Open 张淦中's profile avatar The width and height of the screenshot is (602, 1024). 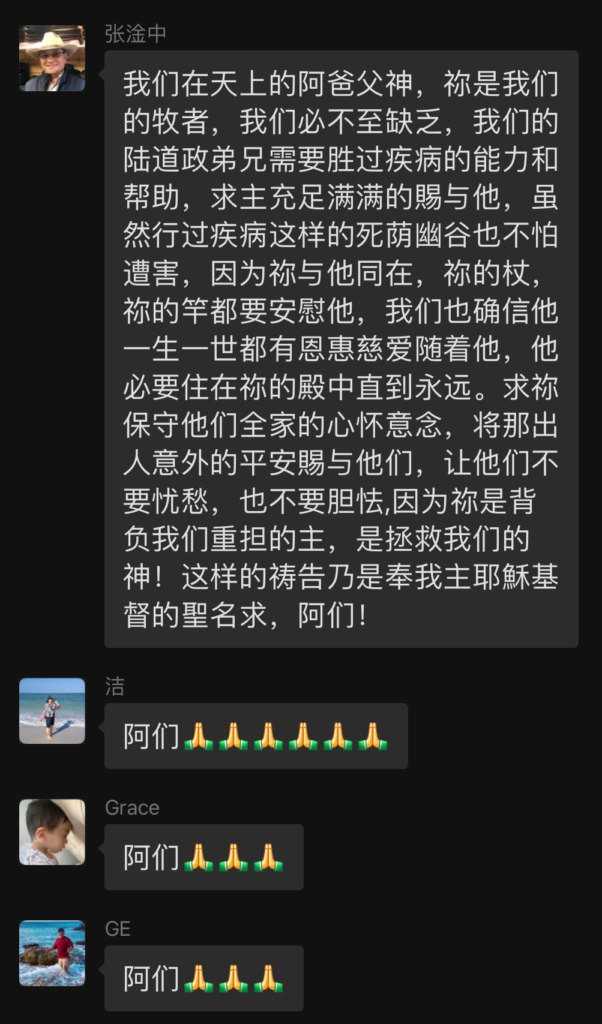click(x=52, y=59)
